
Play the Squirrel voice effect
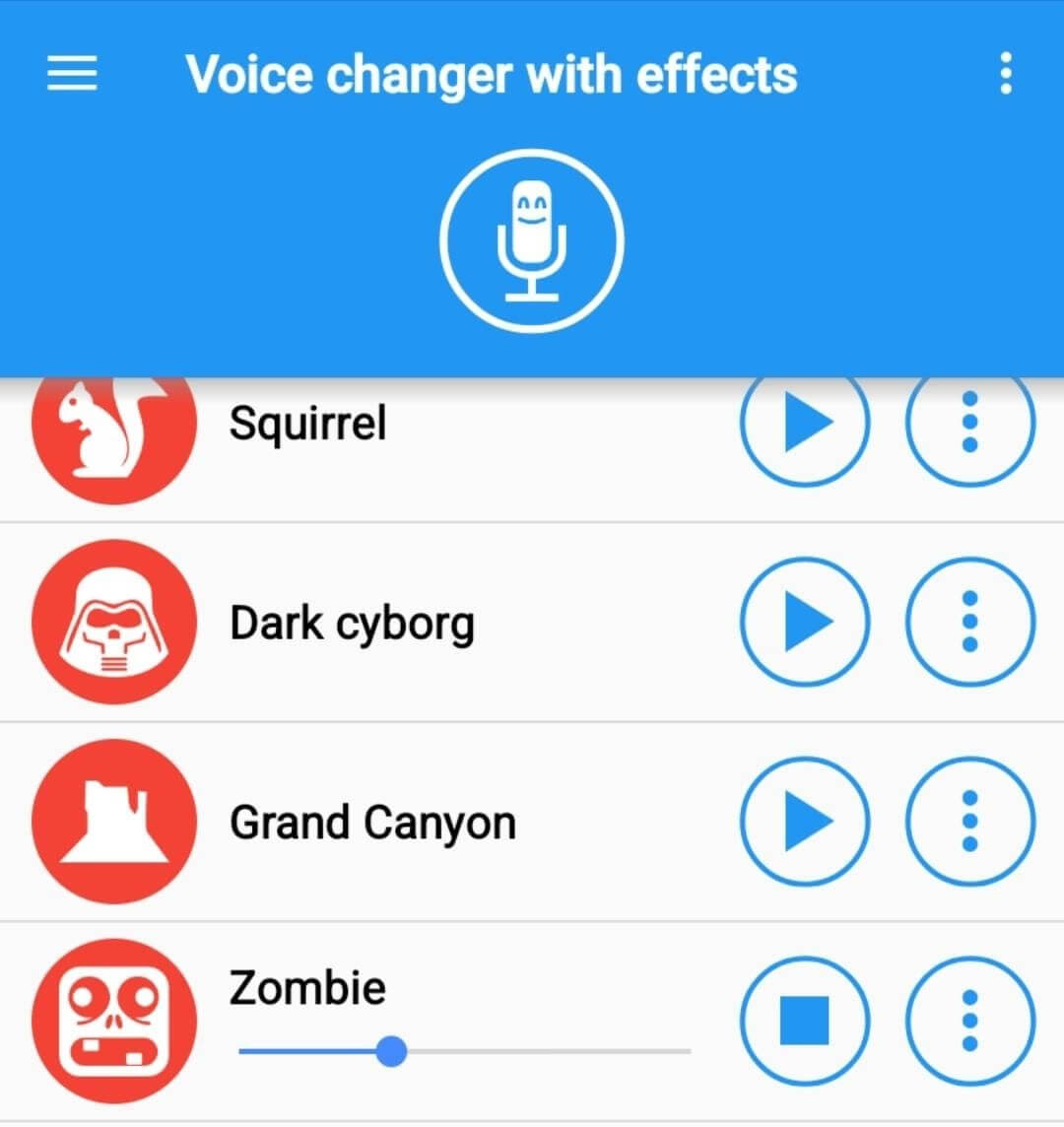tap(805, 425)
